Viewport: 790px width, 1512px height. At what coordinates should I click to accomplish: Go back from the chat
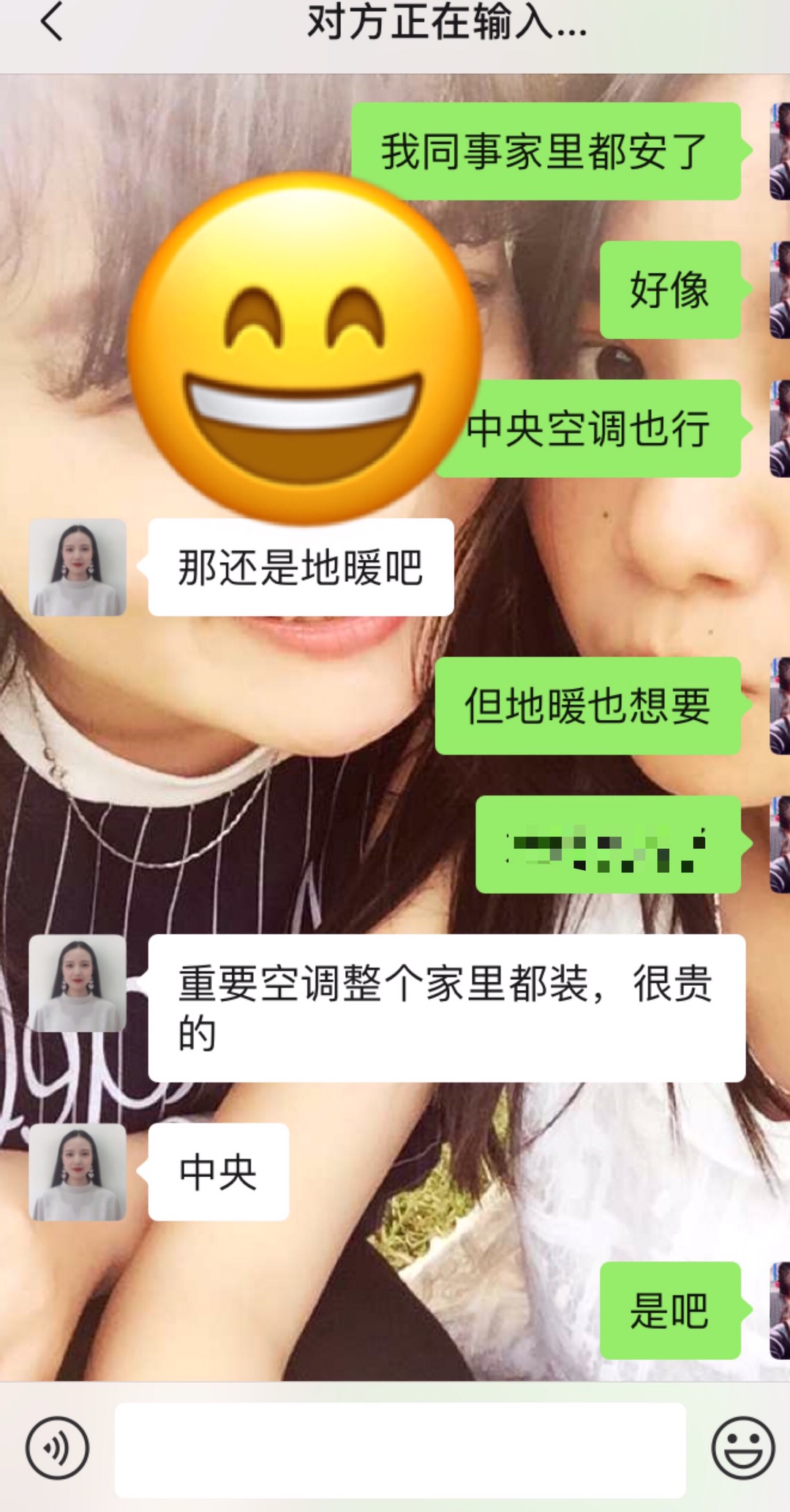click(51, 22)
